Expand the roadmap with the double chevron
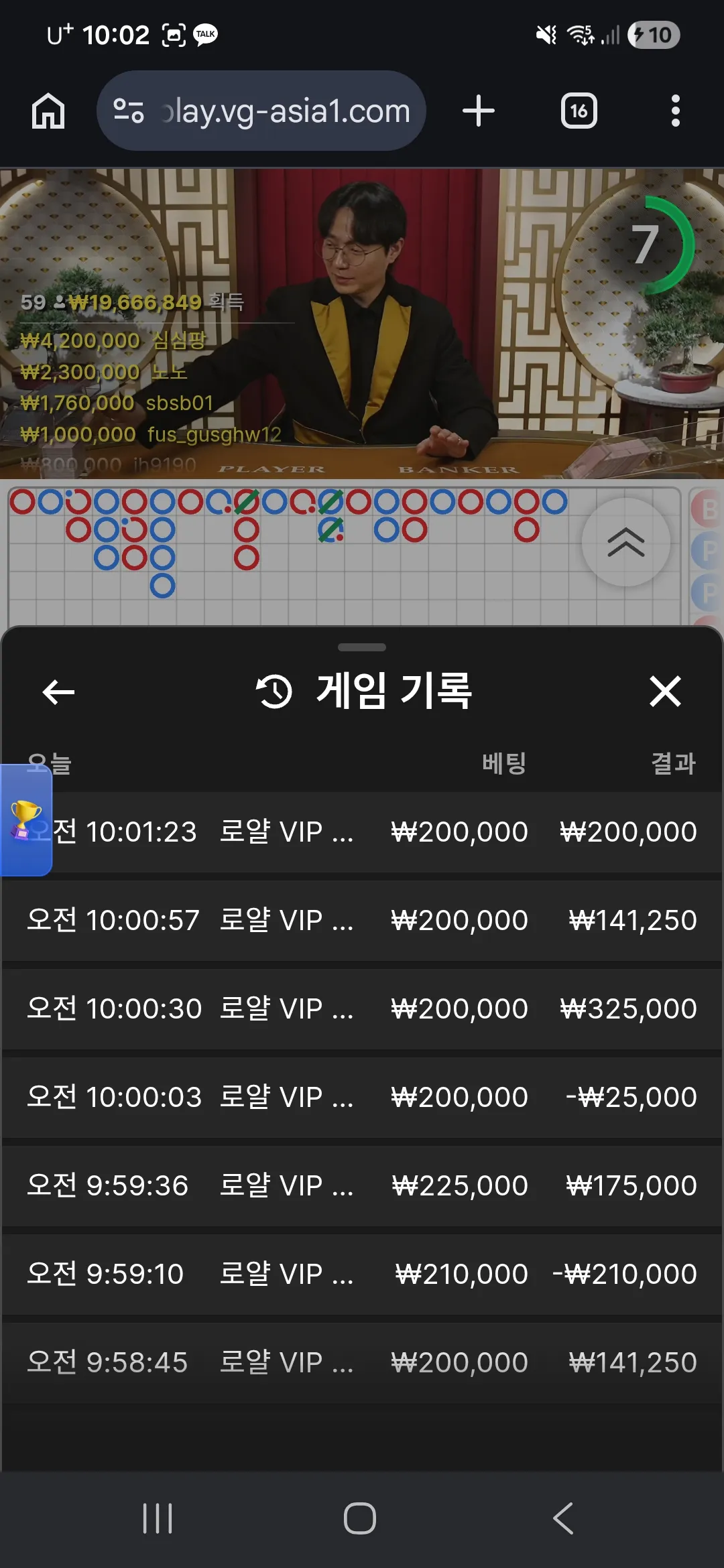The image size is (724, 1568). click(626, 542)
